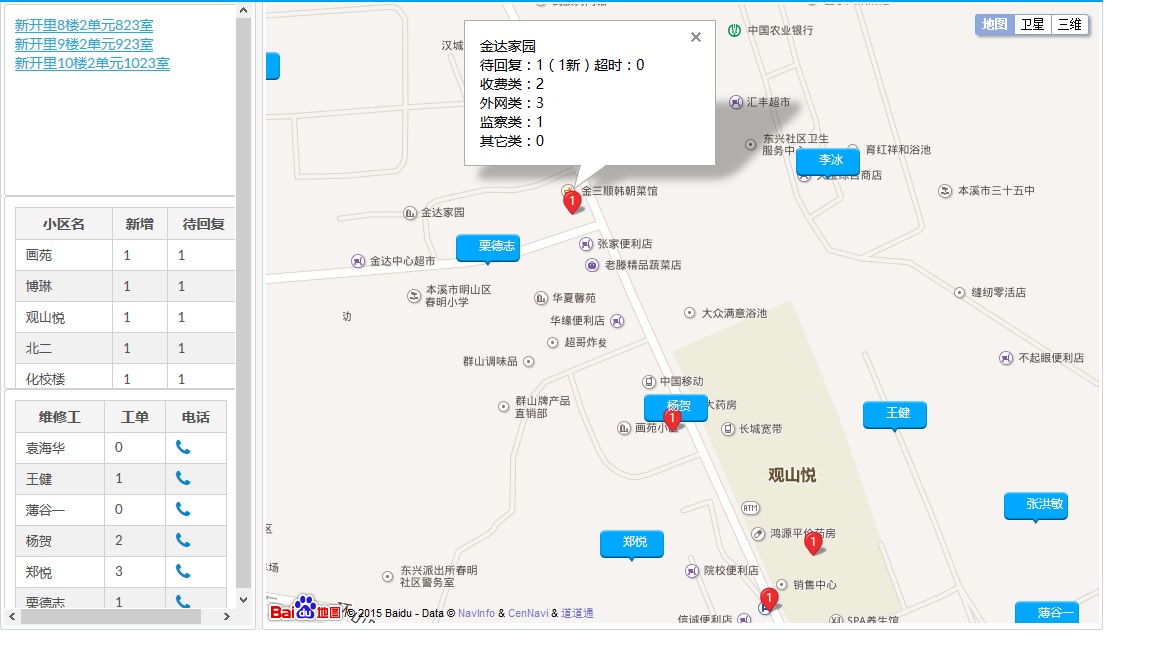Select 李冰 label on the map
Viewport: 1152px width, 648px height.
828,160
